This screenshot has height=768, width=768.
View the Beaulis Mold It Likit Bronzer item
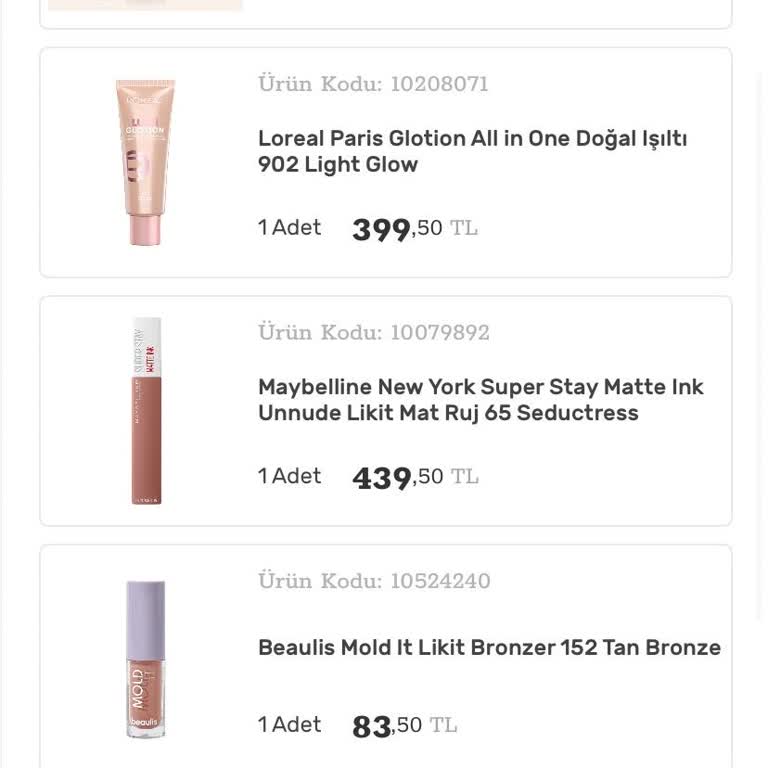[488, 647]
